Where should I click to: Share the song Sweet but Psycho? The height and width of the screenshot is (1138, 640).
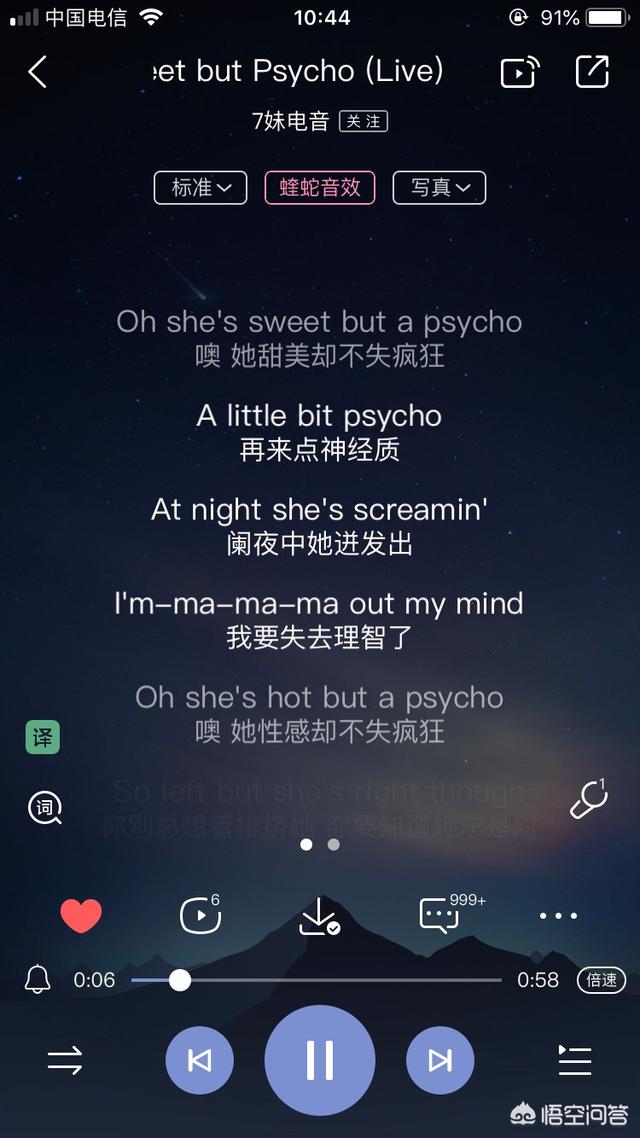tap(592, 72)
